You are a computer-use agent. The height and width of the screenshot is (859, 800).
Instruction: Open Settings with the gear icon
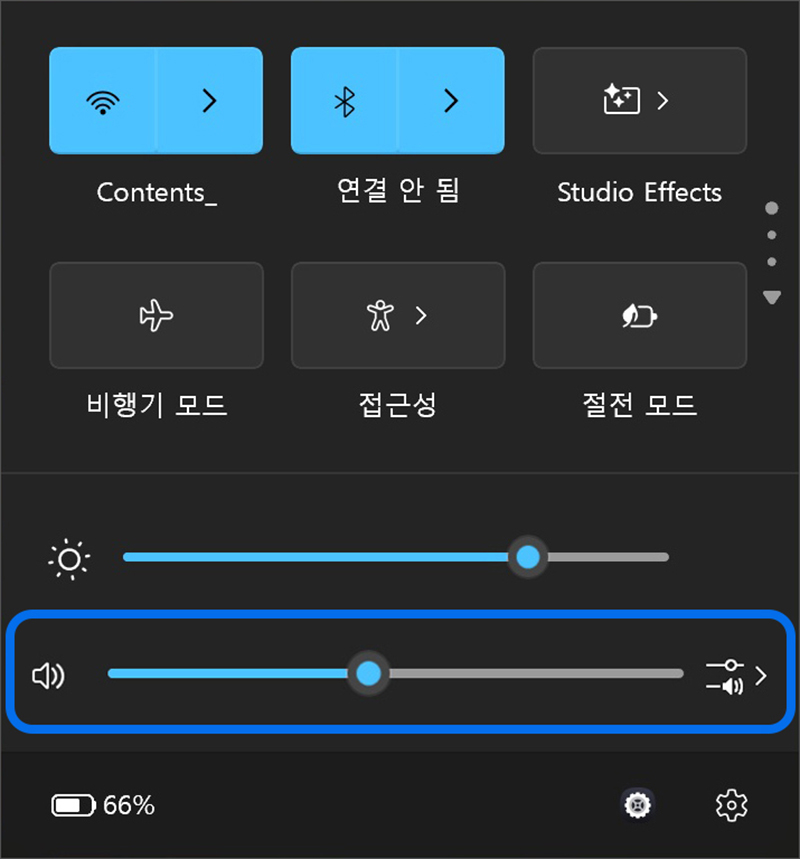coord(731,805)
